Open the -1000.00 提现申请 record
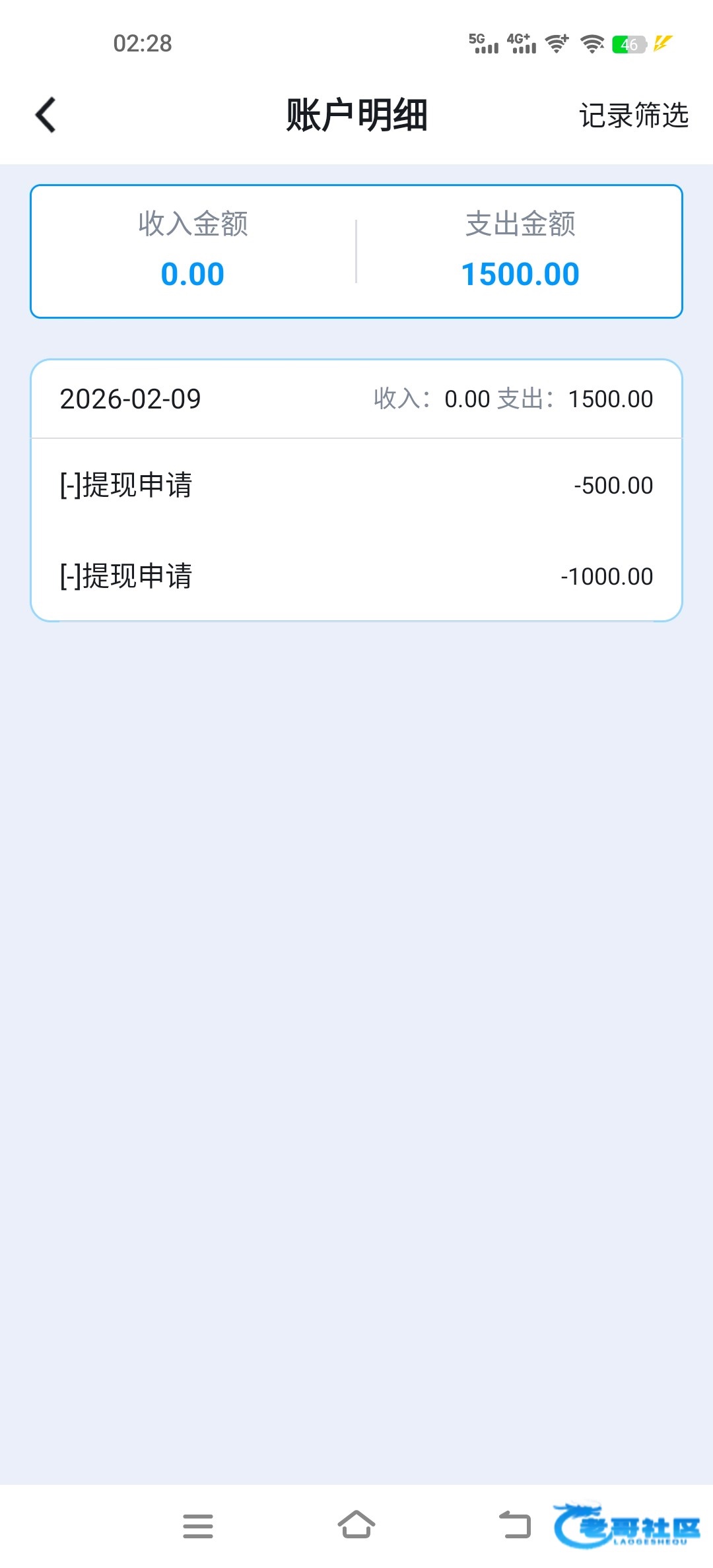Viewport: 713px width, 1568px height. pyautogui.click(x=356, y=575)
